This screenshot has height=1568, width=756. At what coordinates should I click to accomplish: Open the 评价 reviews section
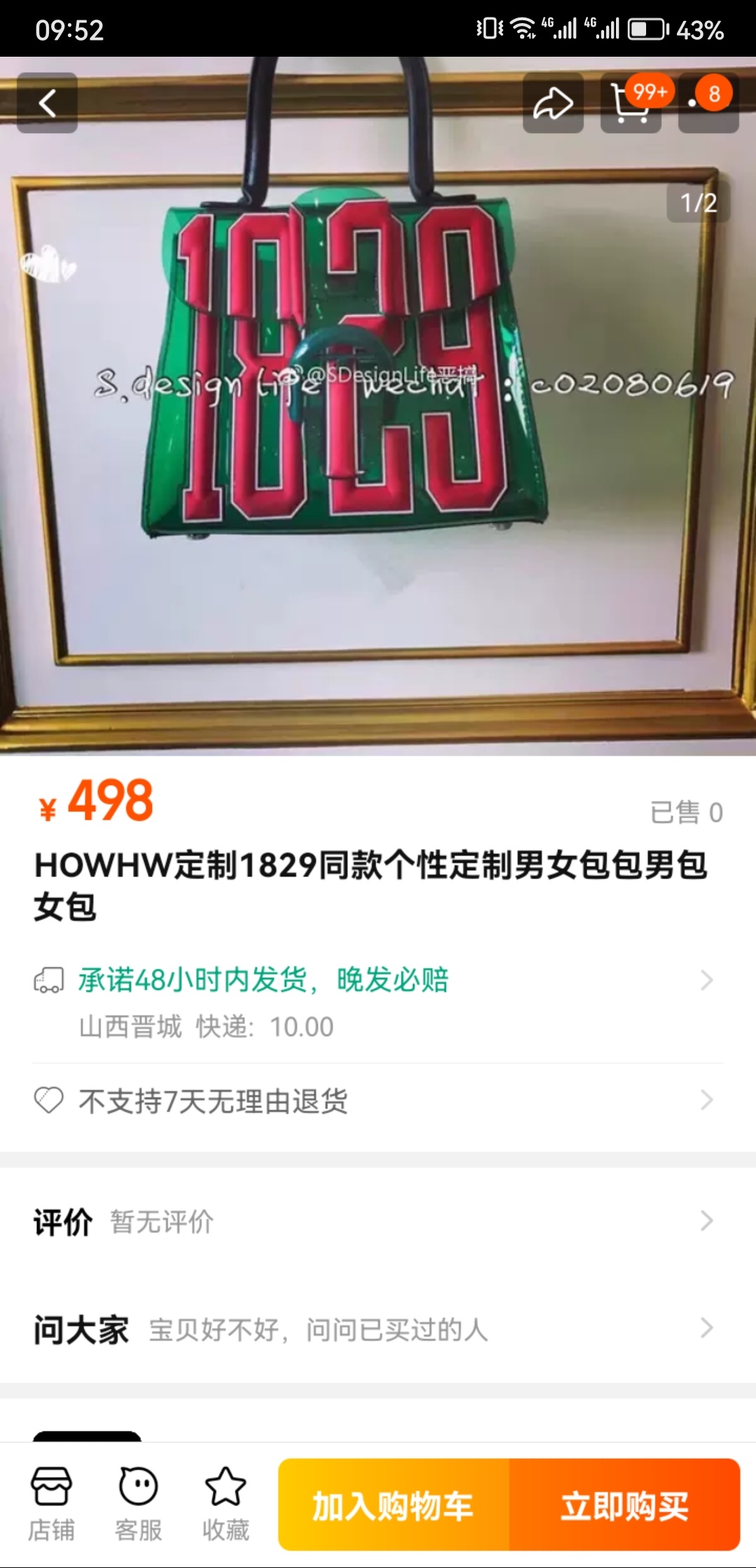click(x=378, y=1221)
